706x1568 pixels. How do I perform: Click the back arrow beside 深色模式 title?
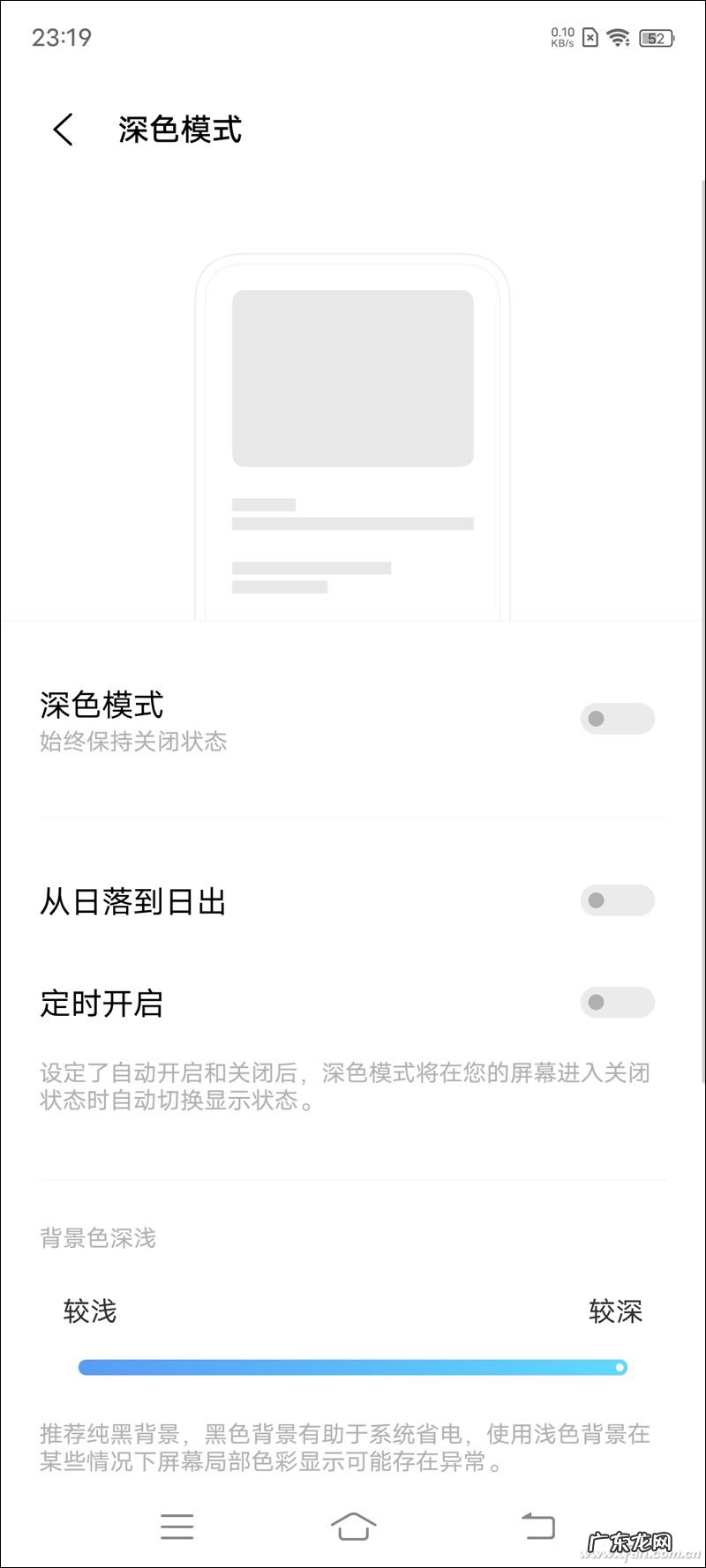(61, 129)
